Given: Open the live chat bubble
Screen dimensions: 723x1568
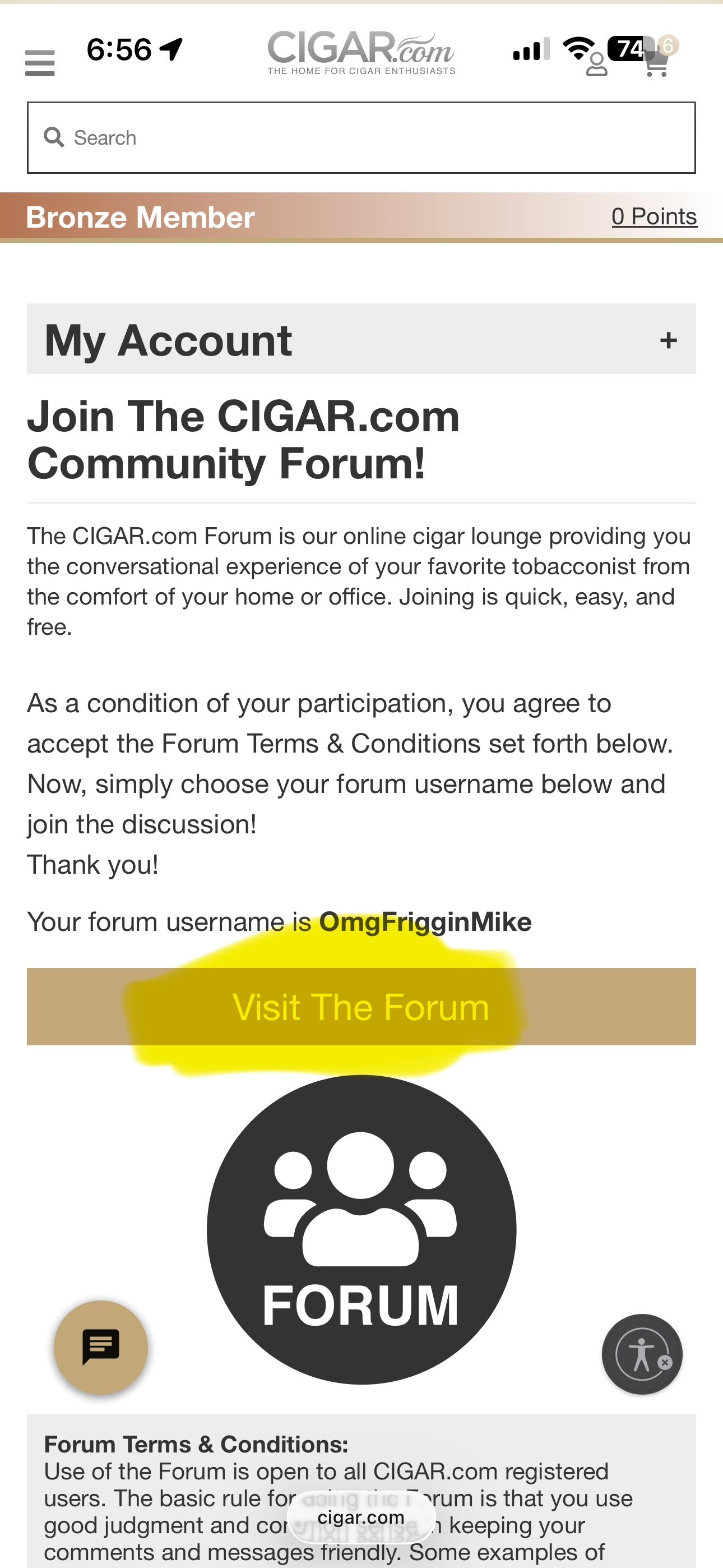Looking at the screenshot, I should pos(101,1348).
